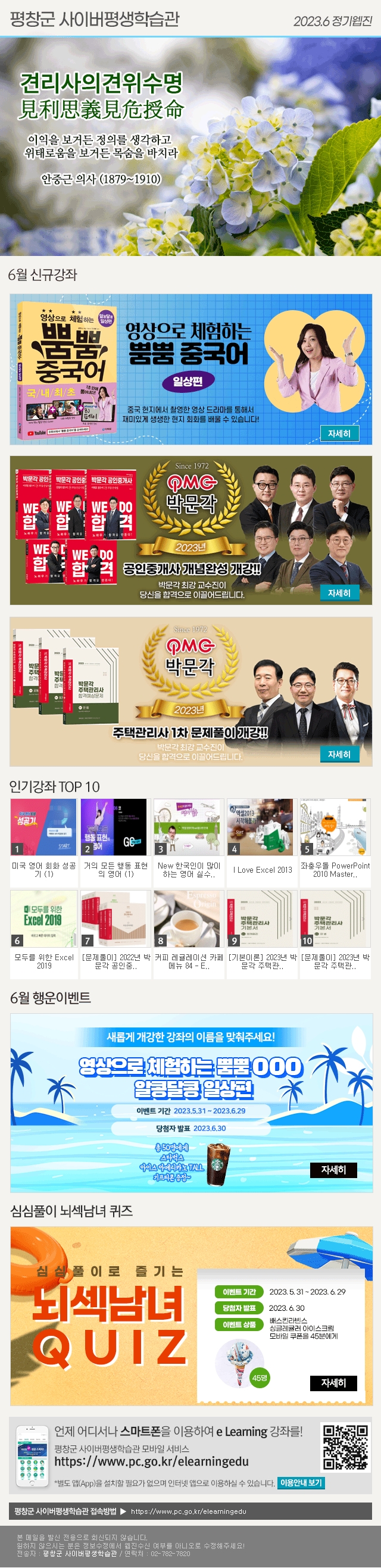Image resolution: width=381 pixels, height=1568 pixels.
Task: View details of 뇌섹남녀 퀴즈 event
Action: [x=333, y=1382]
